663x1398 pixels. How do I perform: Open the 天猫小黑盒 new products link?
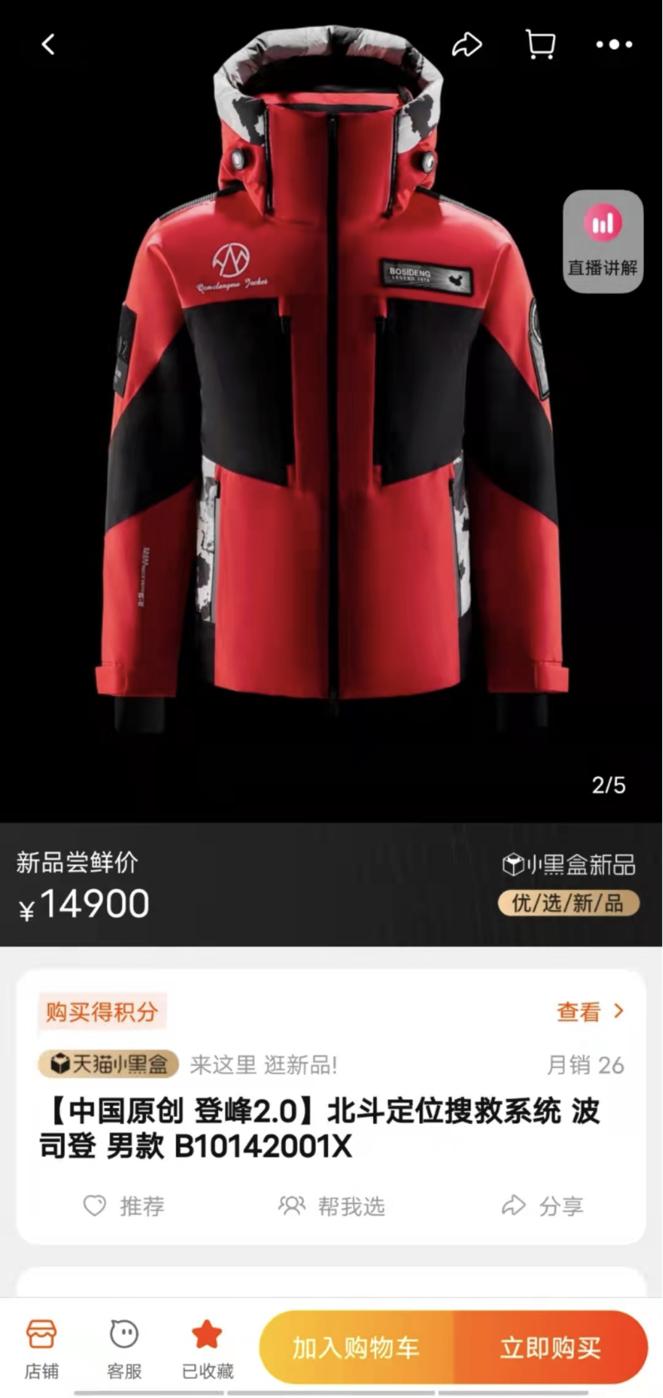click(x=109, y=1064)
